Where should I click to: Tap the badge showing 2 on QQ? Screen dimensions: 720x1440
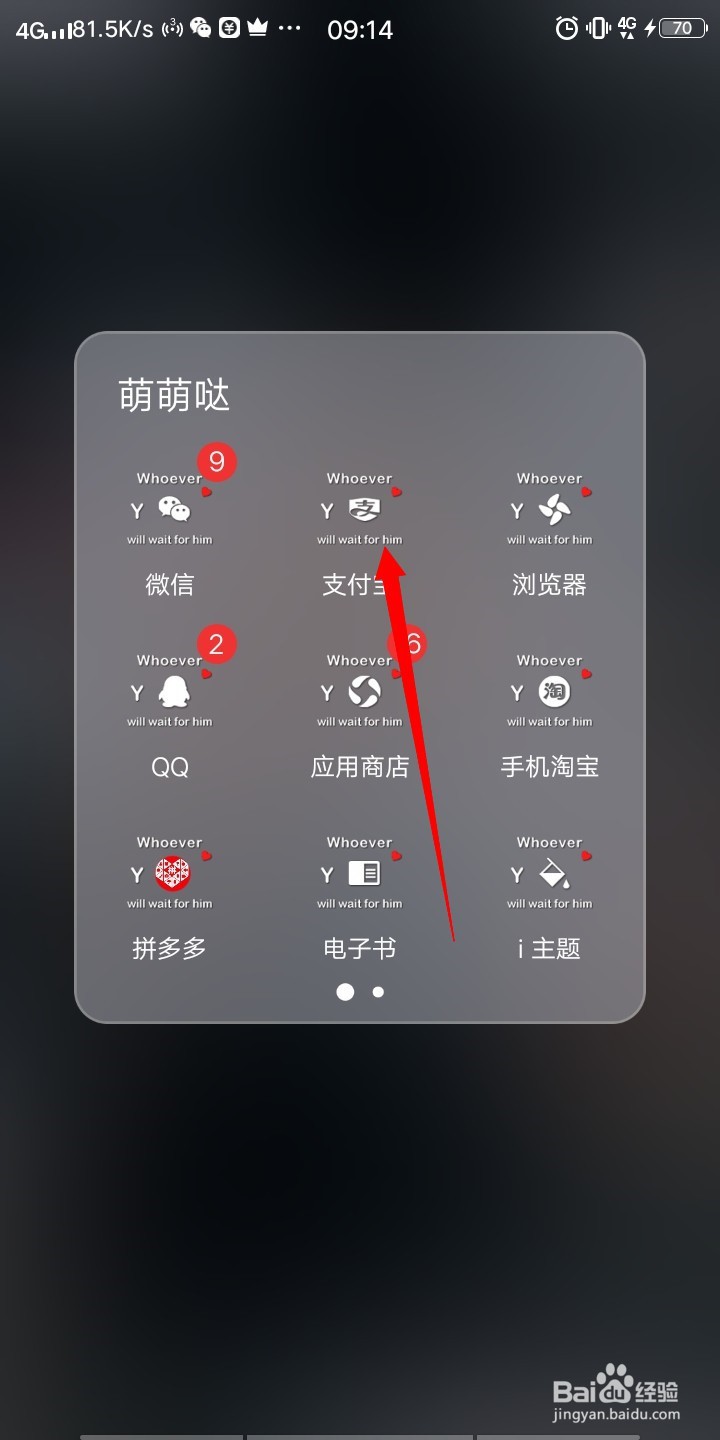pos(218,645)
